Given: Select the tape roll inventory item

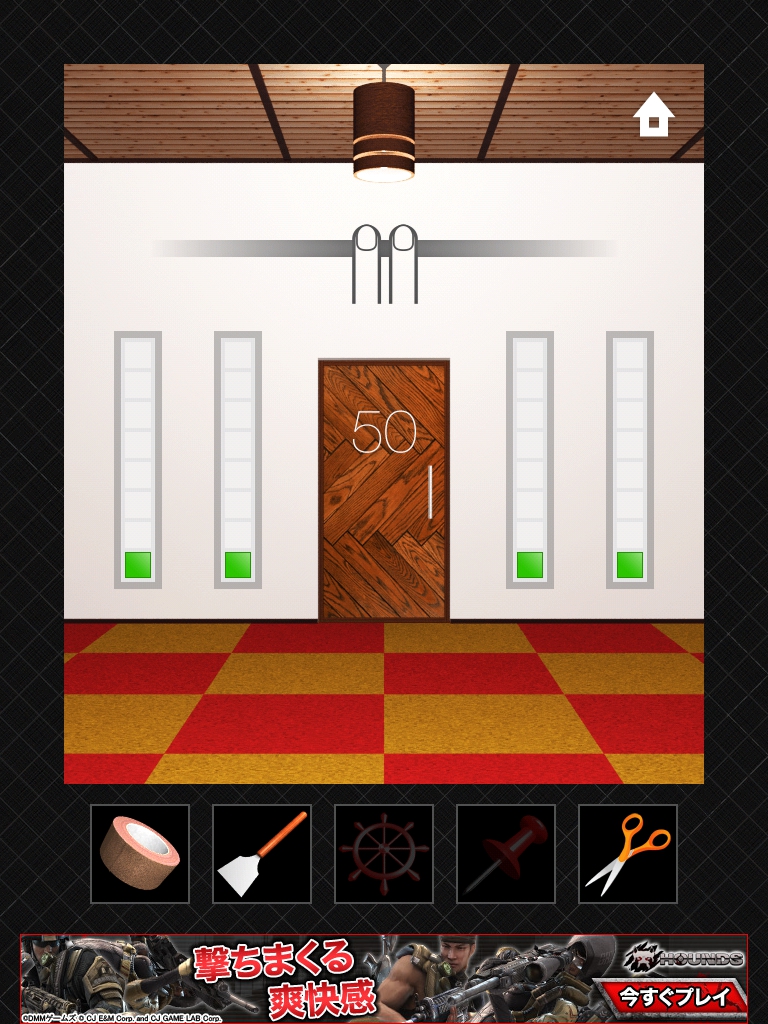Looking at the screenshot, I should point(140,854).
